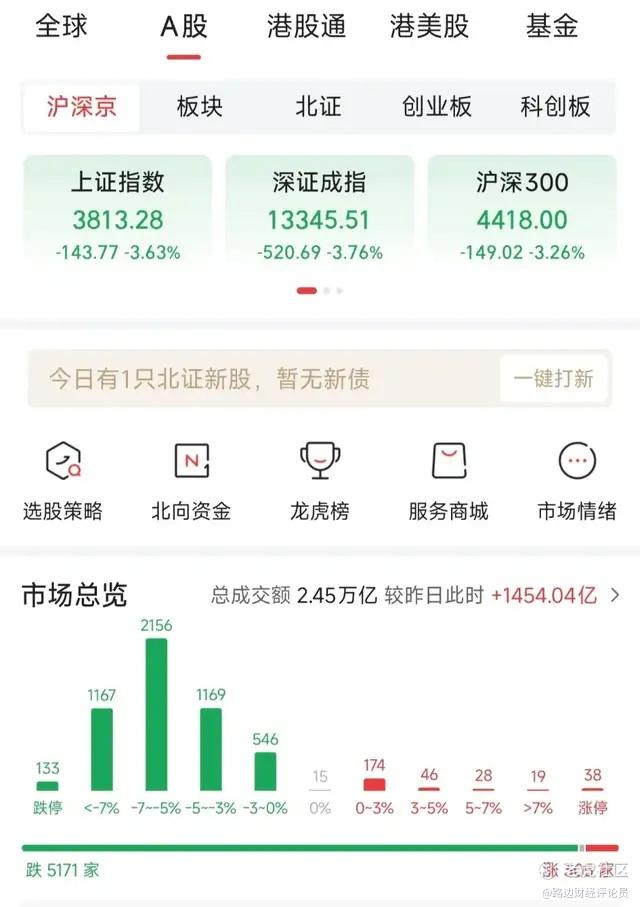Switch to the 板块 sub-tab
The image size is (640, 907).
[x=200, y=107]
